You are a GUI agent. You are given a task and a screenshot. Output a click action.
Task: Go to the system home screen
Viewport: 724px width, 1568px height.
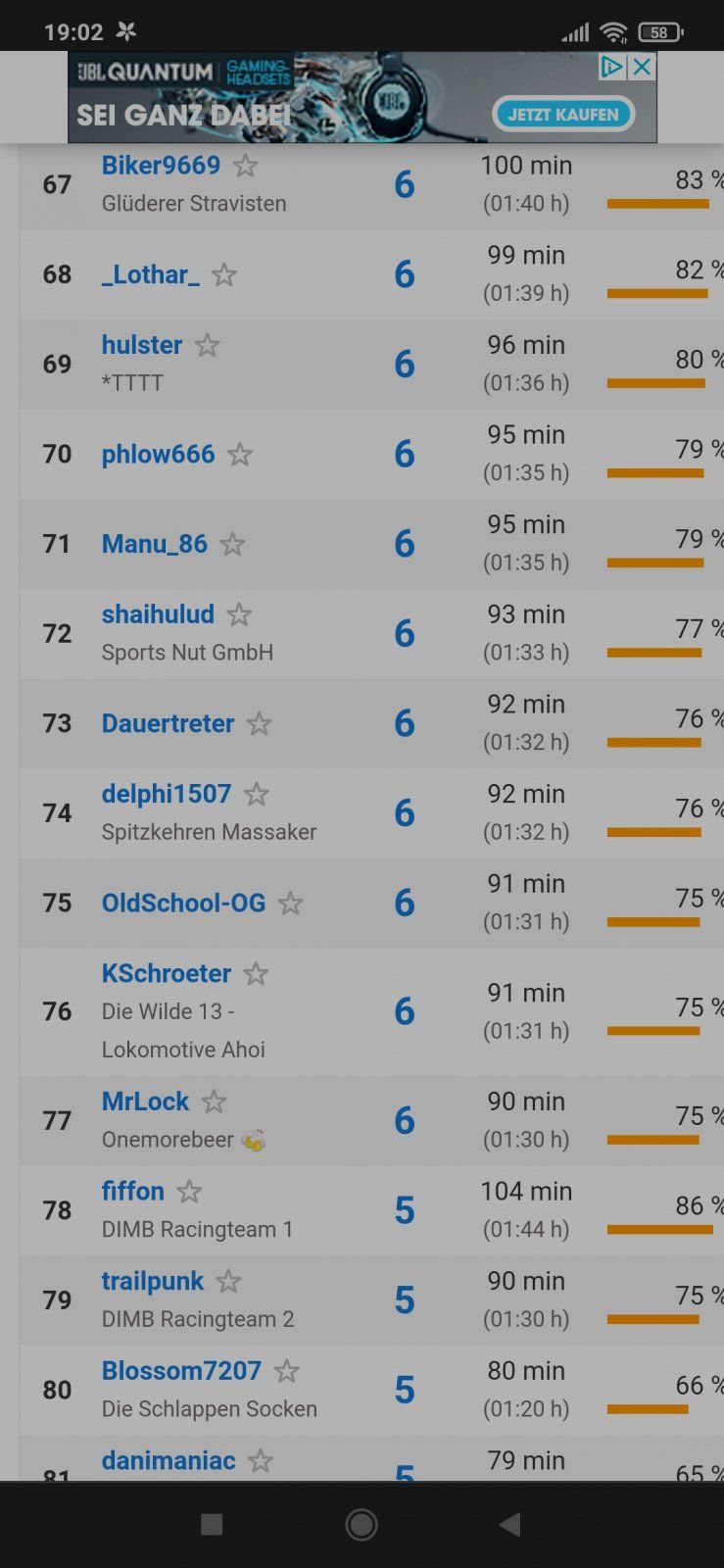[x=362, y=1524]
